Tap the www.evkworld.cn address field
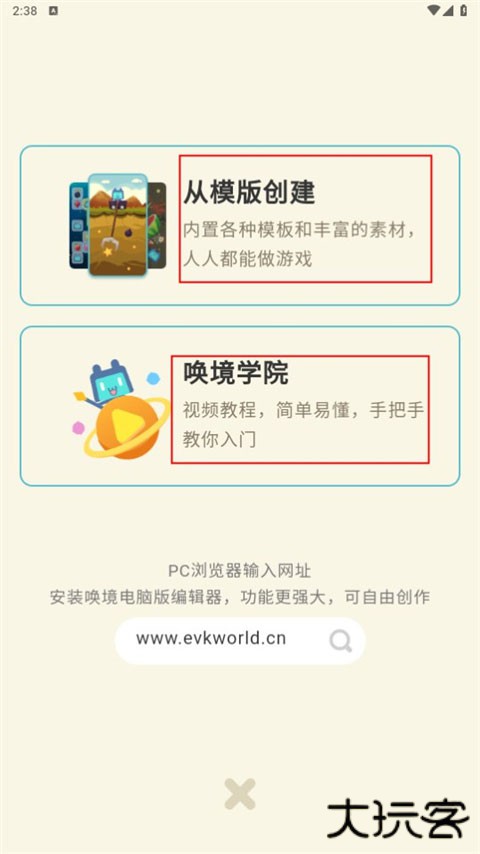Viewport: 480px width, 854px height. (240, 640)
